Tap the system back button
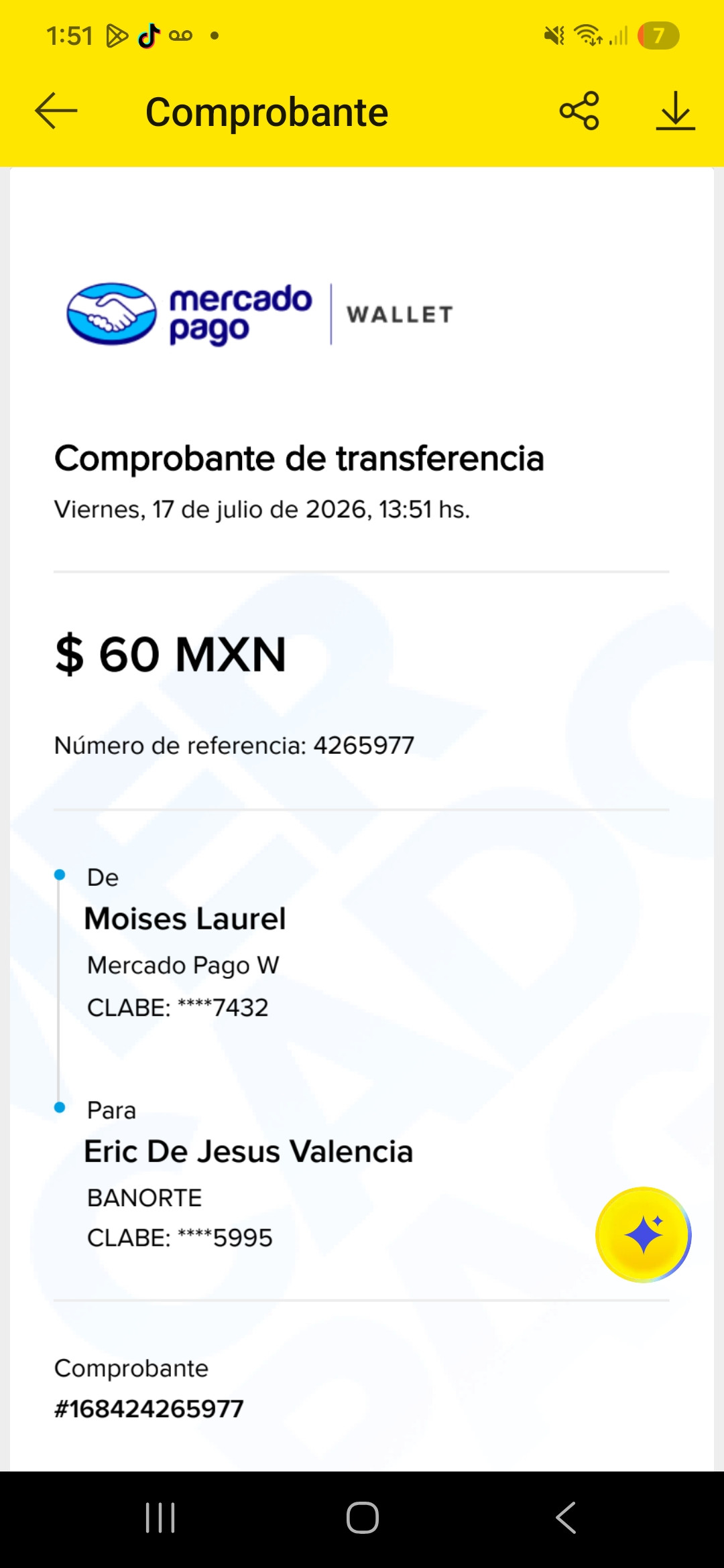Screen dimensions: 724x1568 click(566, 1518)
